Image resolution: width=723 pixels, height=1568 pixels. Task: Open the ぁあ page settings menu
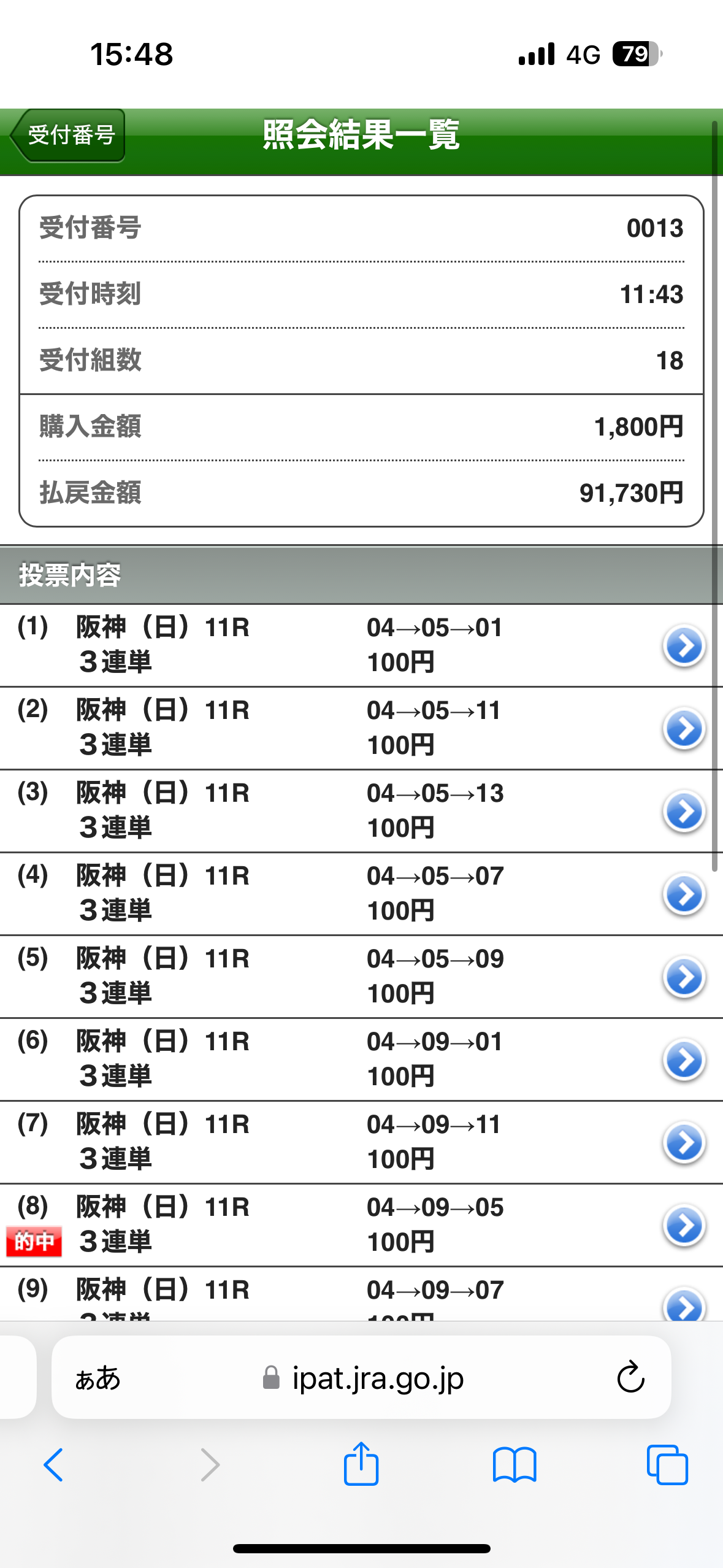(x=98, y=1378)
